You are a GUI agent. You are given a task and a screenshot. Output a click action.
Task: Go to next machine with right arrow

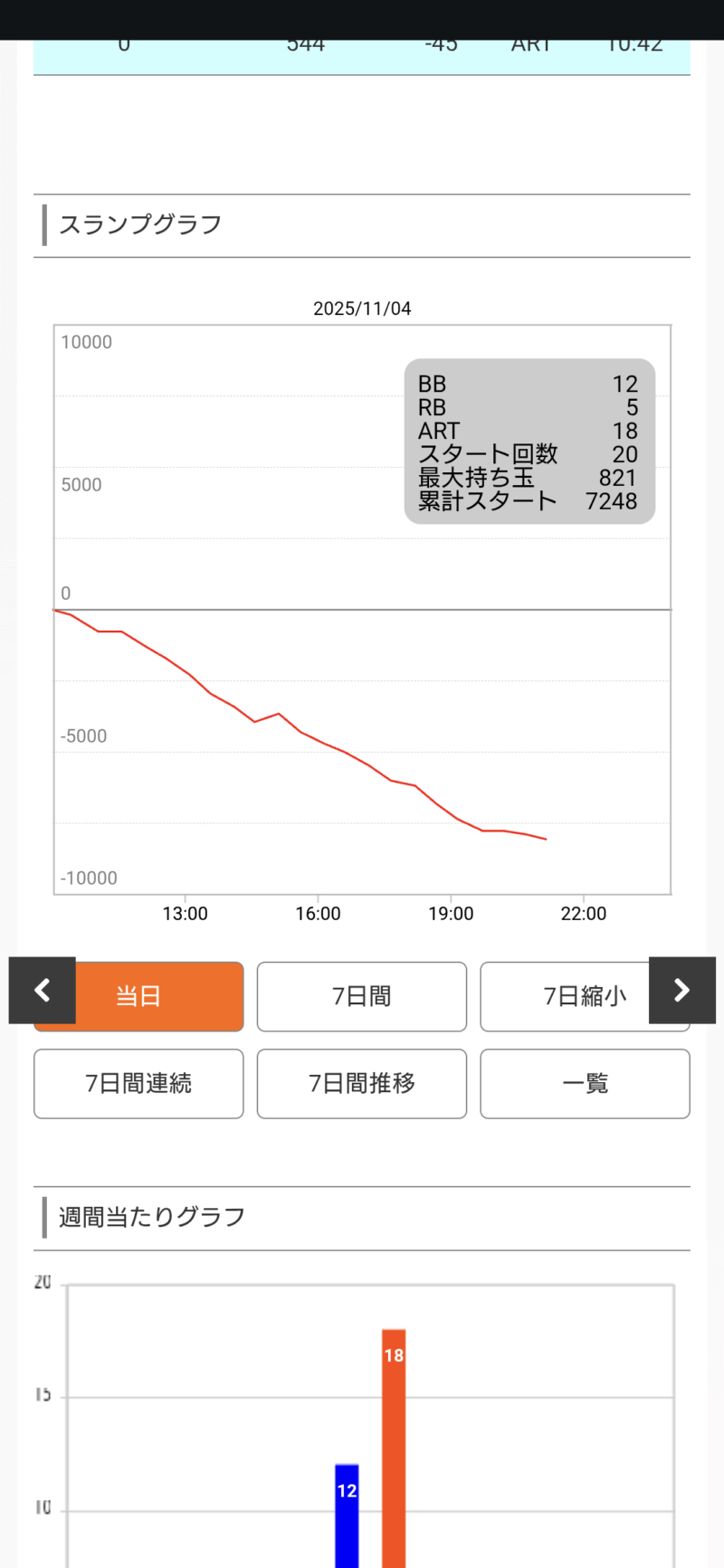tap(682, 990)
